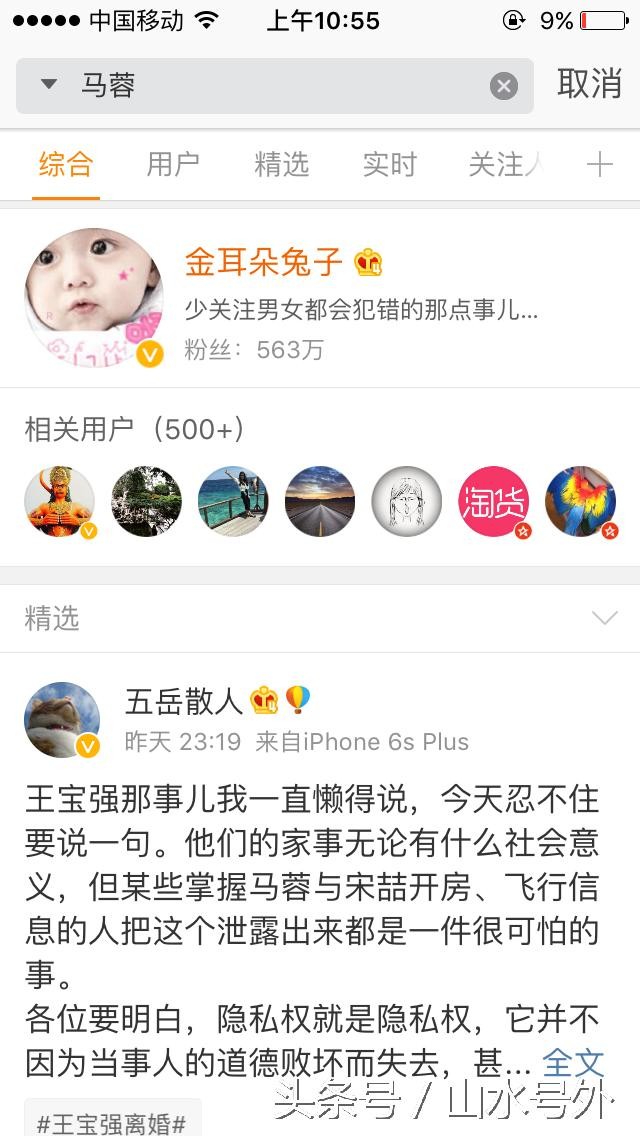Tap 取消 to cancel the search

pos(589,85)
